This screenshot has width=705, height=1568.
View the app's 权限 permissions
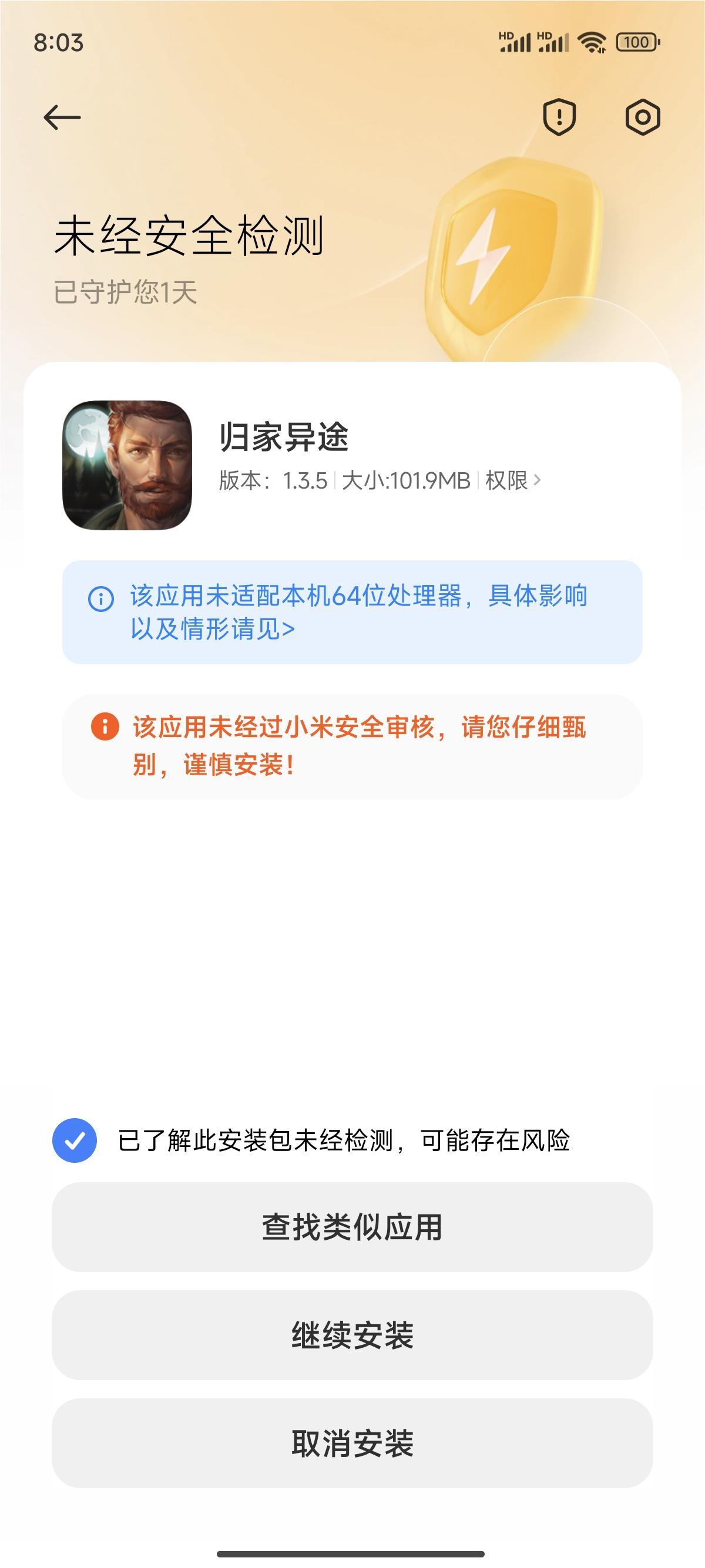pyautogui.click(x=513, y=481)
